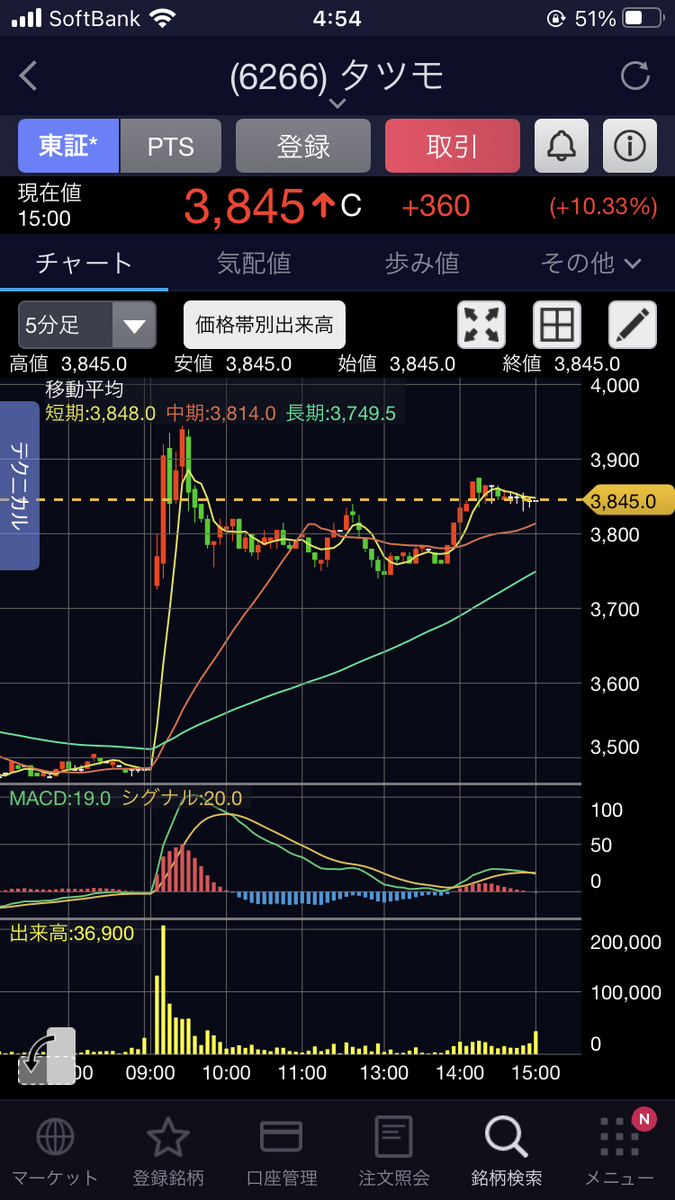Toggle 価格帯別出来高 display
This screenshot has width=675, height=1200.
[264, 325]
